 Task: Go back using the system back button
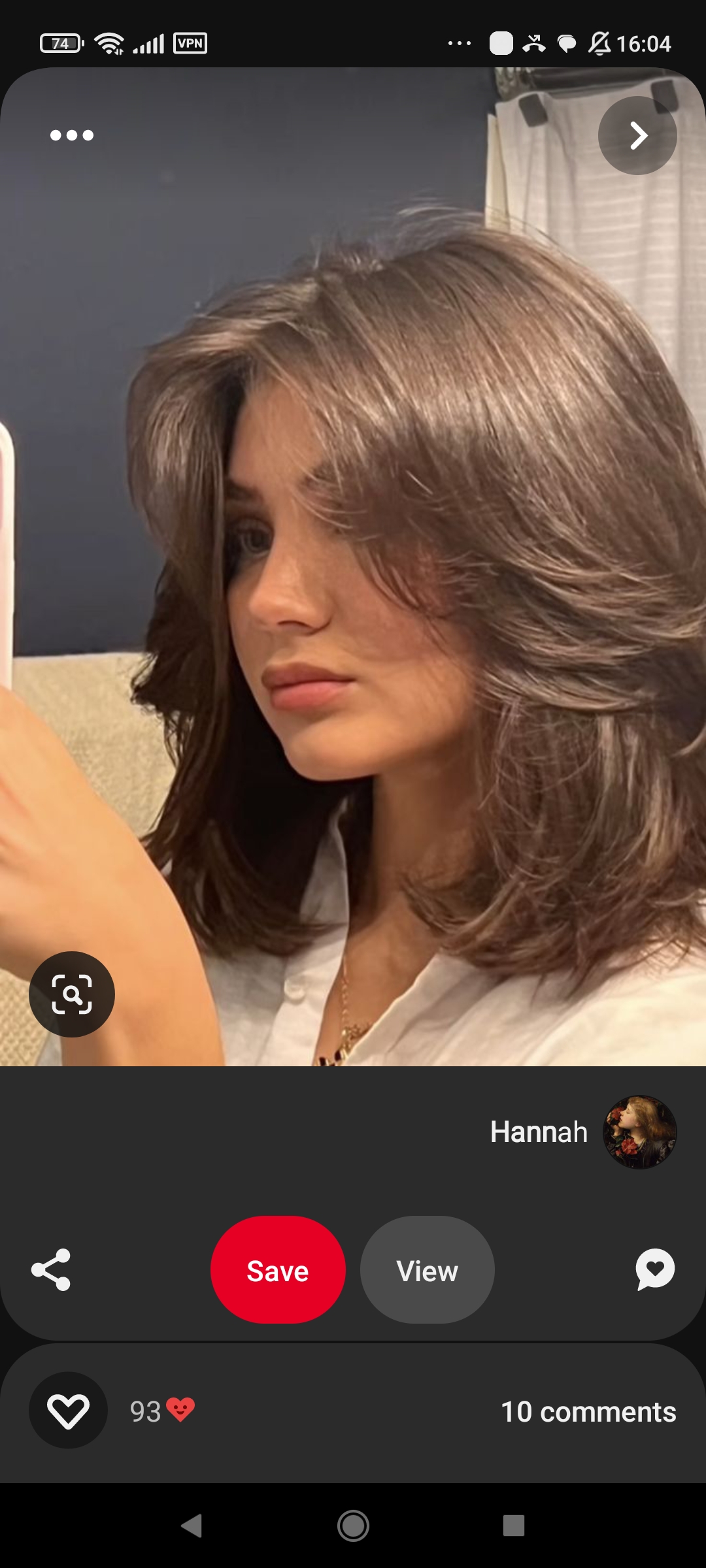click(192, 1526)
